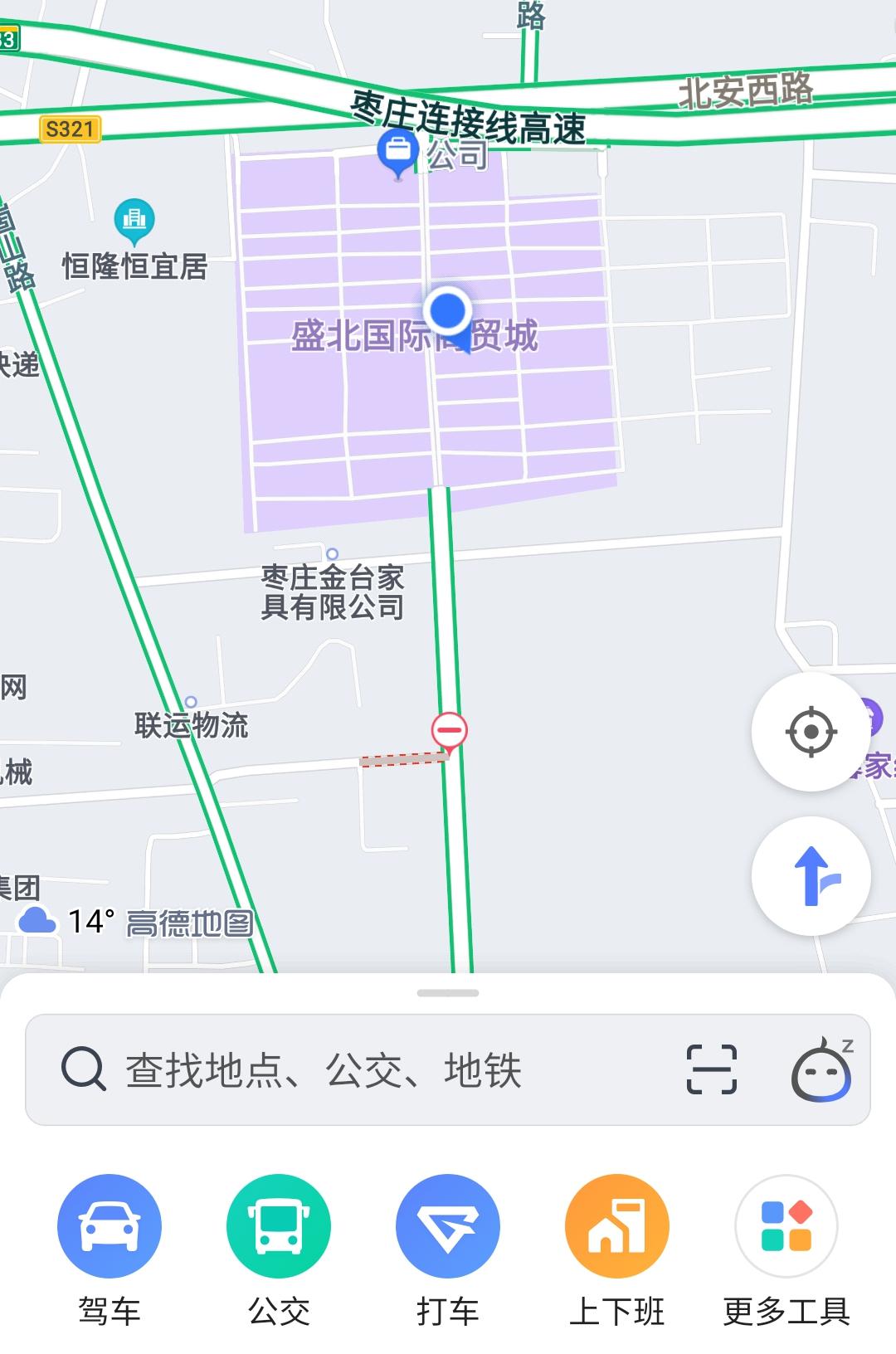
Task: Tap the 联运物流 place label
Action: point(192,725)
